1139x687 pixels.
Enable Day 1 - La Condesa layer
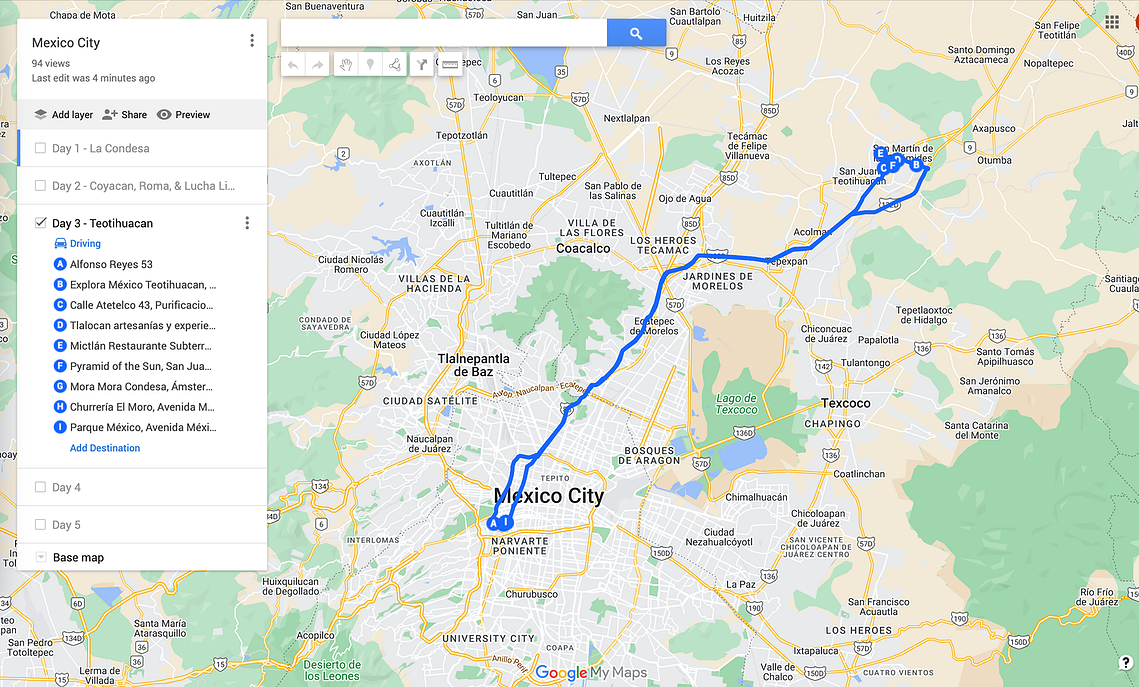click(x=41, y=148)
